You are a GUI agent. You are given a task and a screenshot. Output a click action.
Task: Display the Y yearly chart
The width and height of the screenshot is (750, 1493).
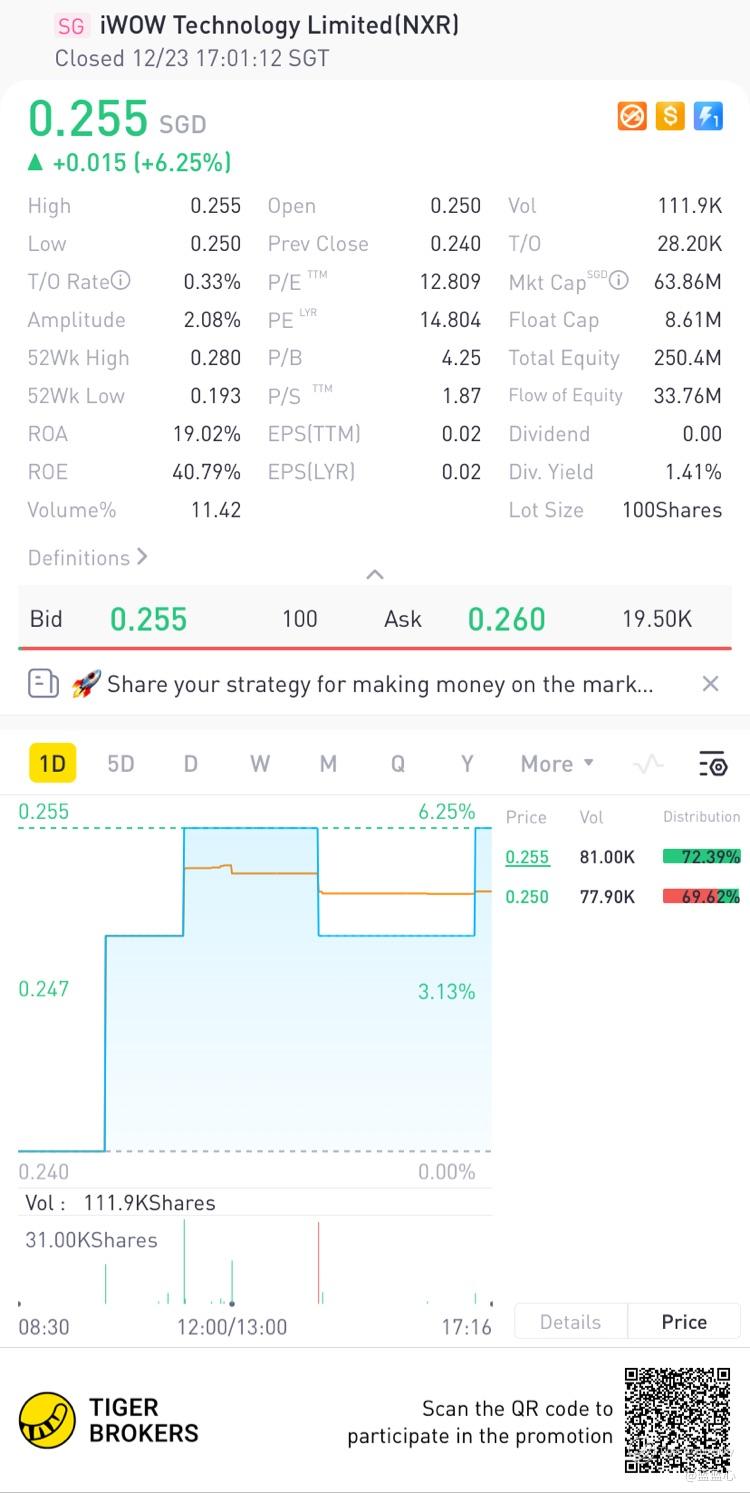[466, 764]
